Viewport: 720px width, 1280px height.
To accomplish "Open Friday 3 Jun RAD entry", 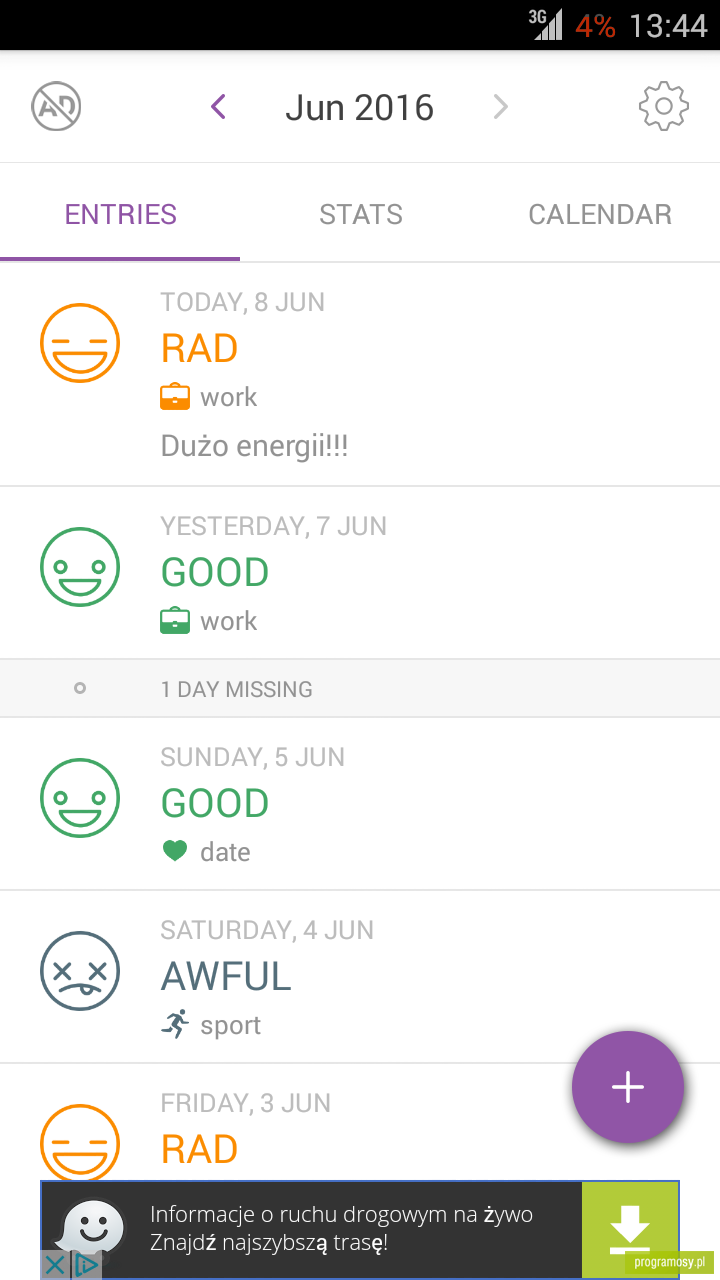I will click(x=360, y=1122).
